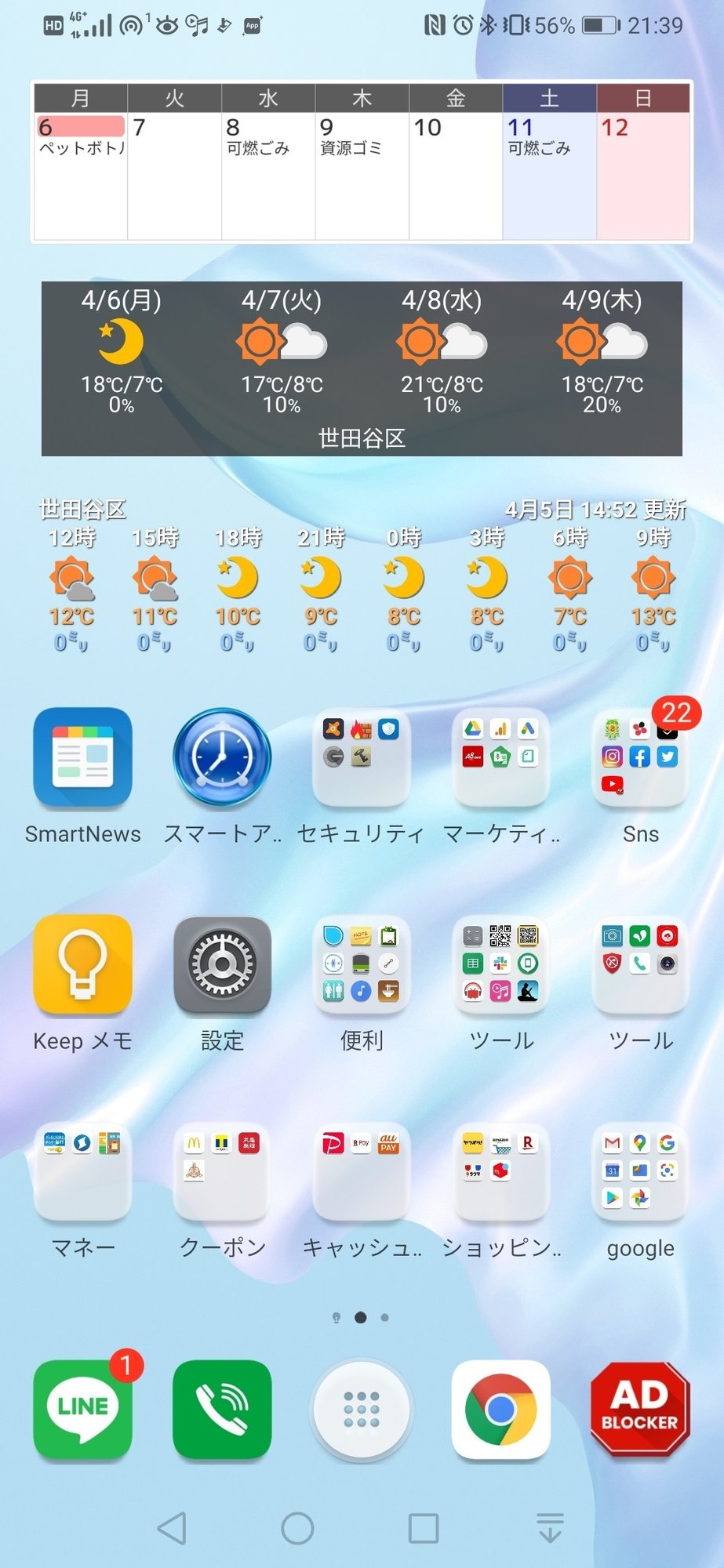Open the Sns folder showing 22 notifications
Image resolution: width=724 pixels, height=1568 pixels.
pos(639,757)
